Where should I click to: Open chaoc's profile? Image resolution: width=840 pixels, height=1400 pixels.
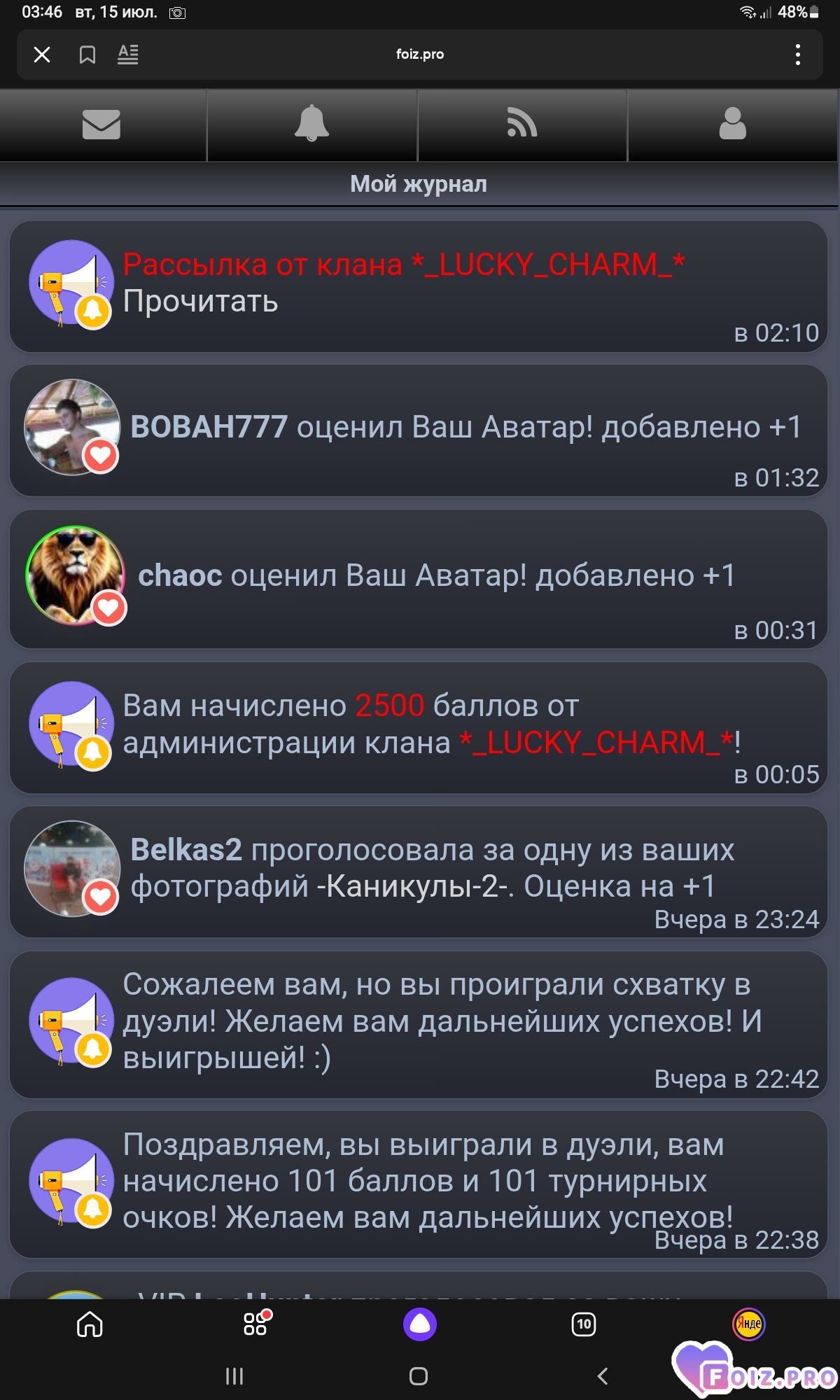(x=180, y=575)
